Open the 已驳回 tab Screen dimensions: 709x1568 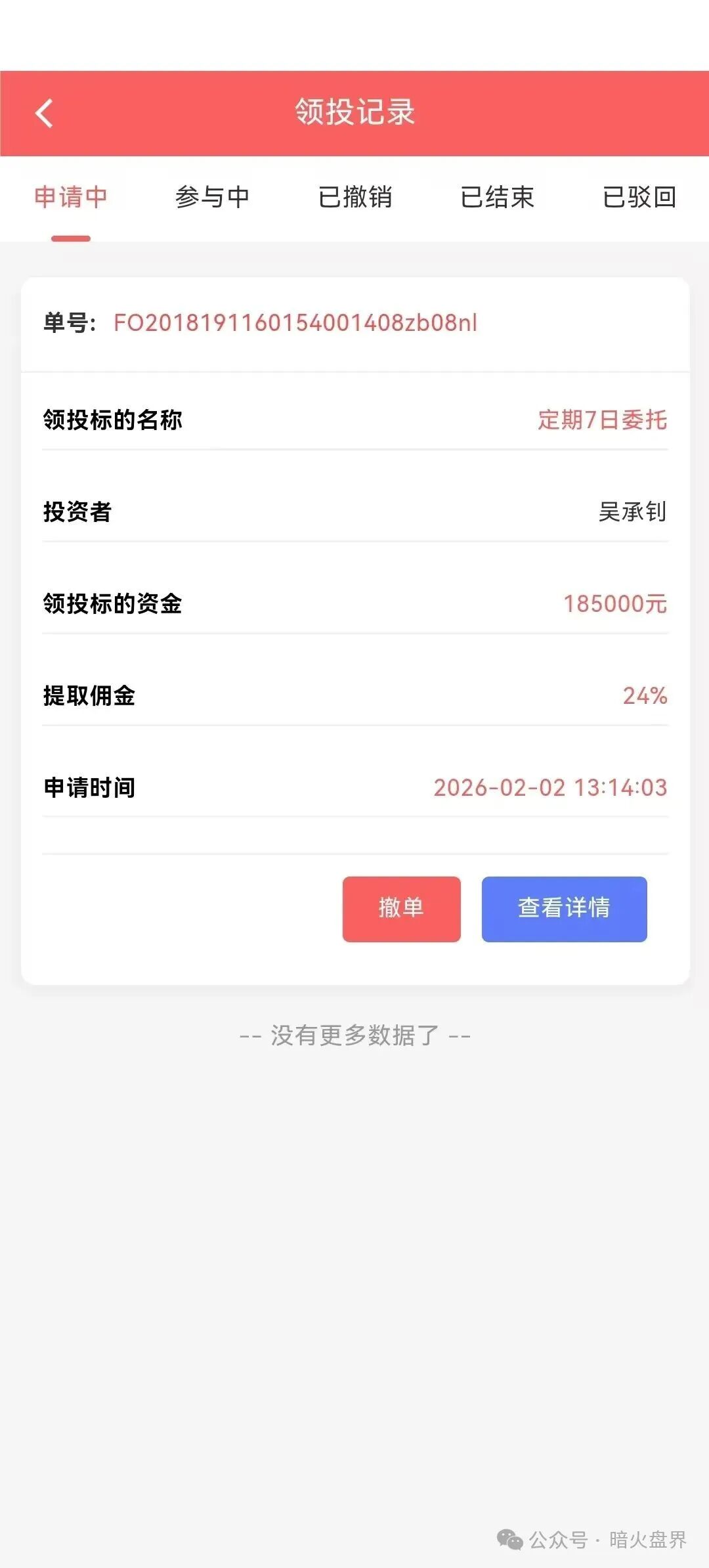638,197
